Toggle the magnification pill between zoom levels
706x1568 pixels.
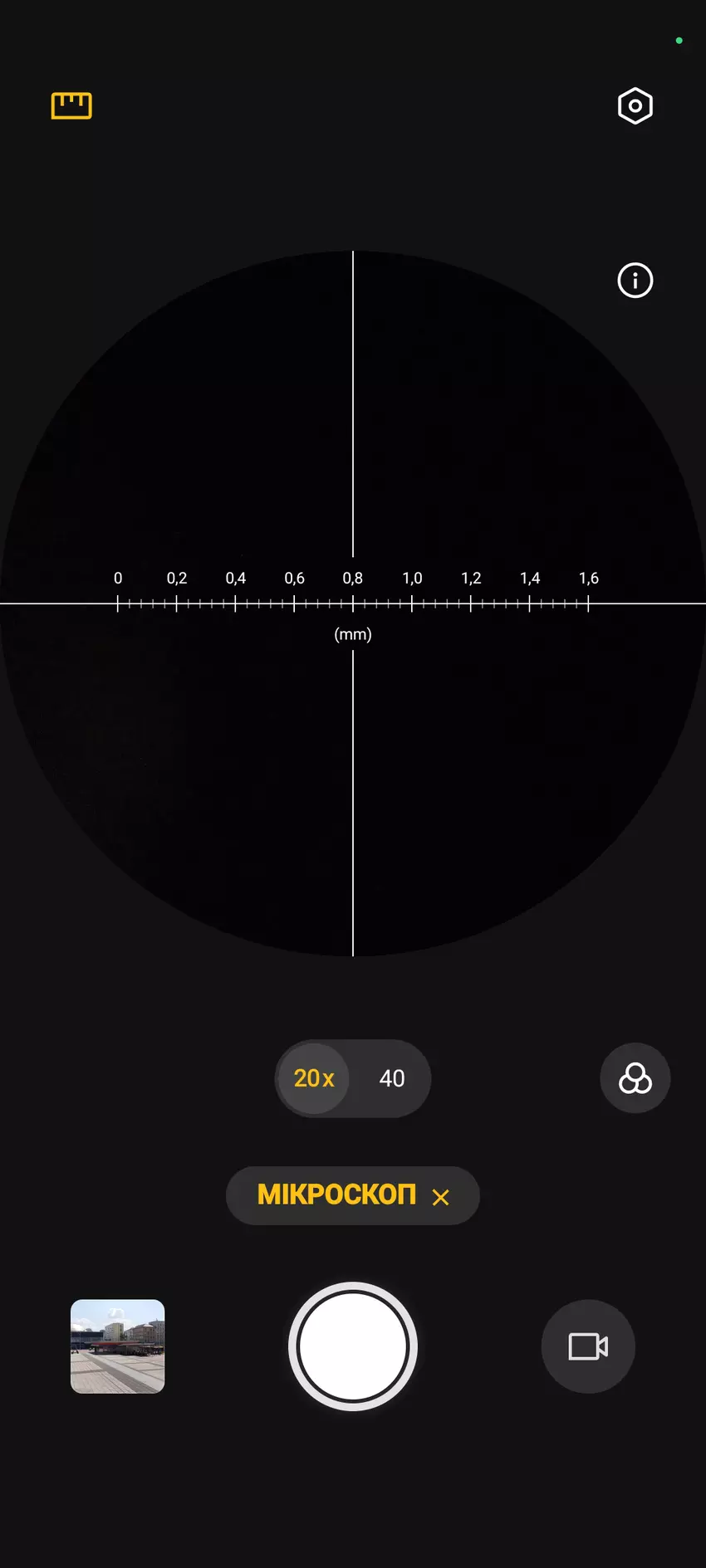click(x=352, y=1077)
